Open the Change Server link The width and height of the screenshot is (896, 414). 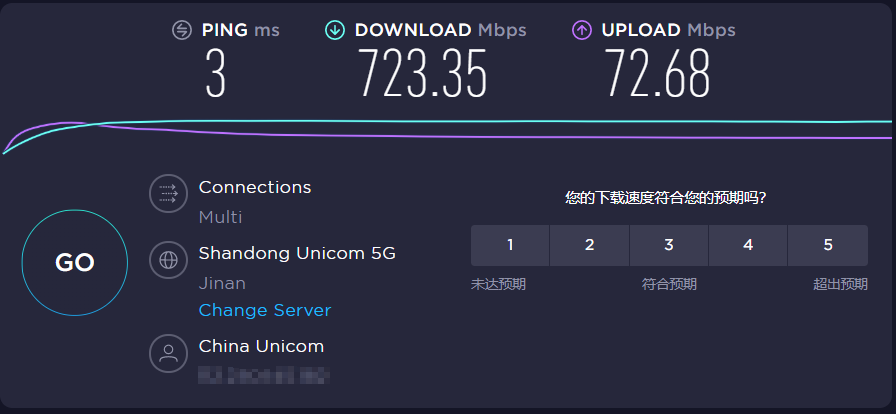coord(264,310)
